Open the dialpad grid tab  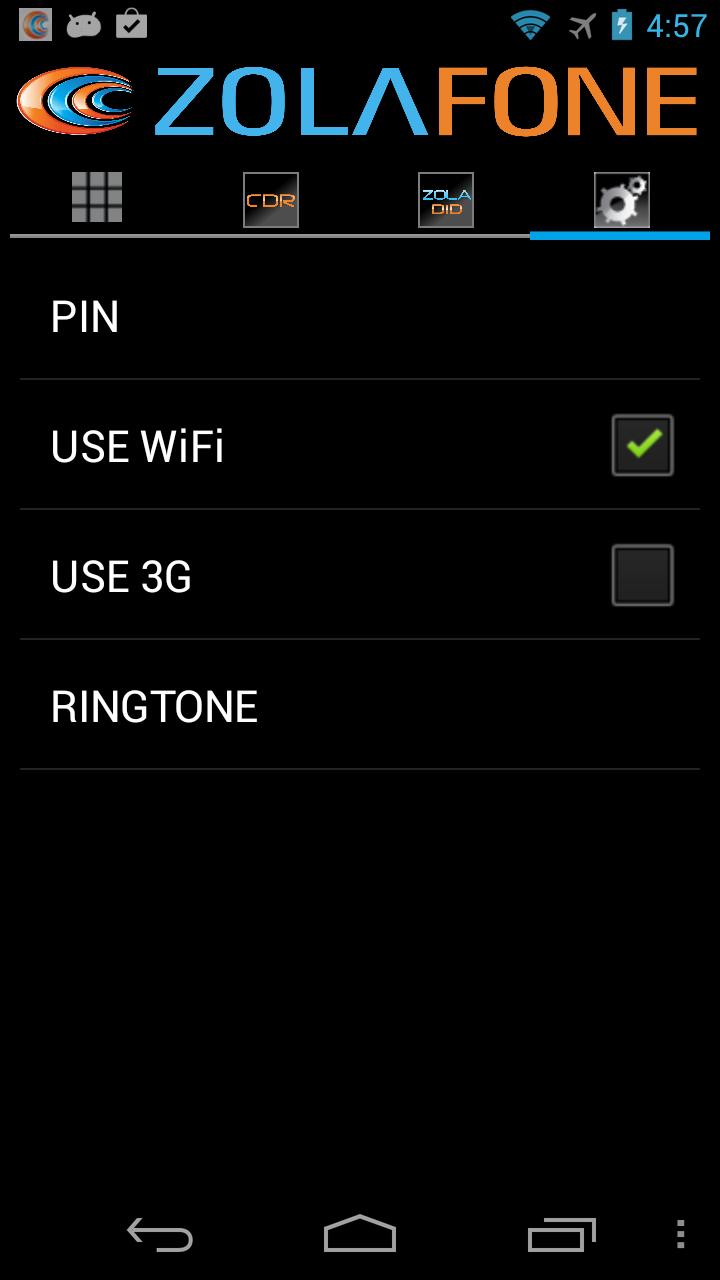(x=95, y=199)
